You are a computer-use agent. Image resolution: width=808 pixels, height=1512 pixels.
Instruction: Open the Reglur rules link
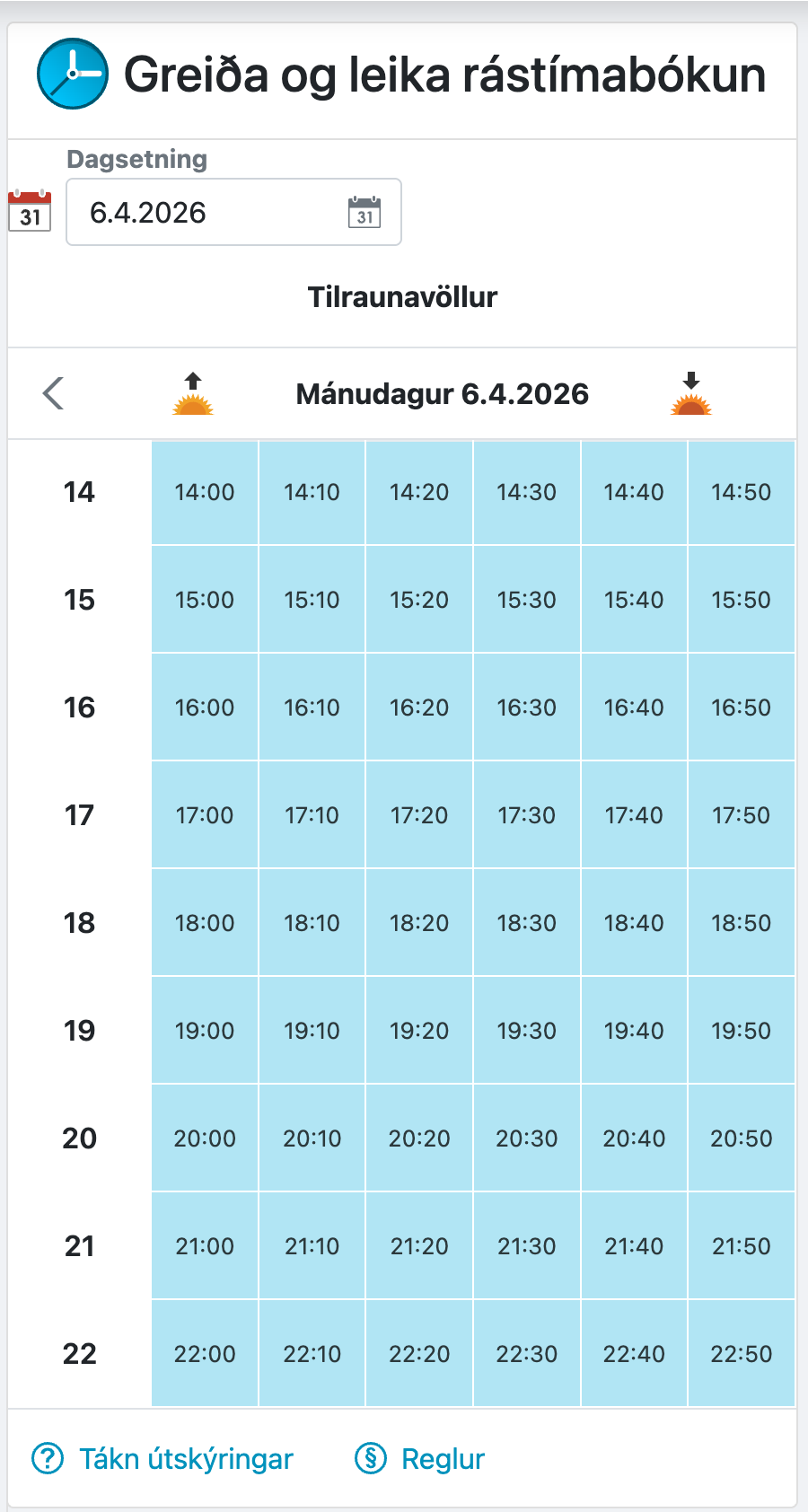click(x=420, y=1459)
